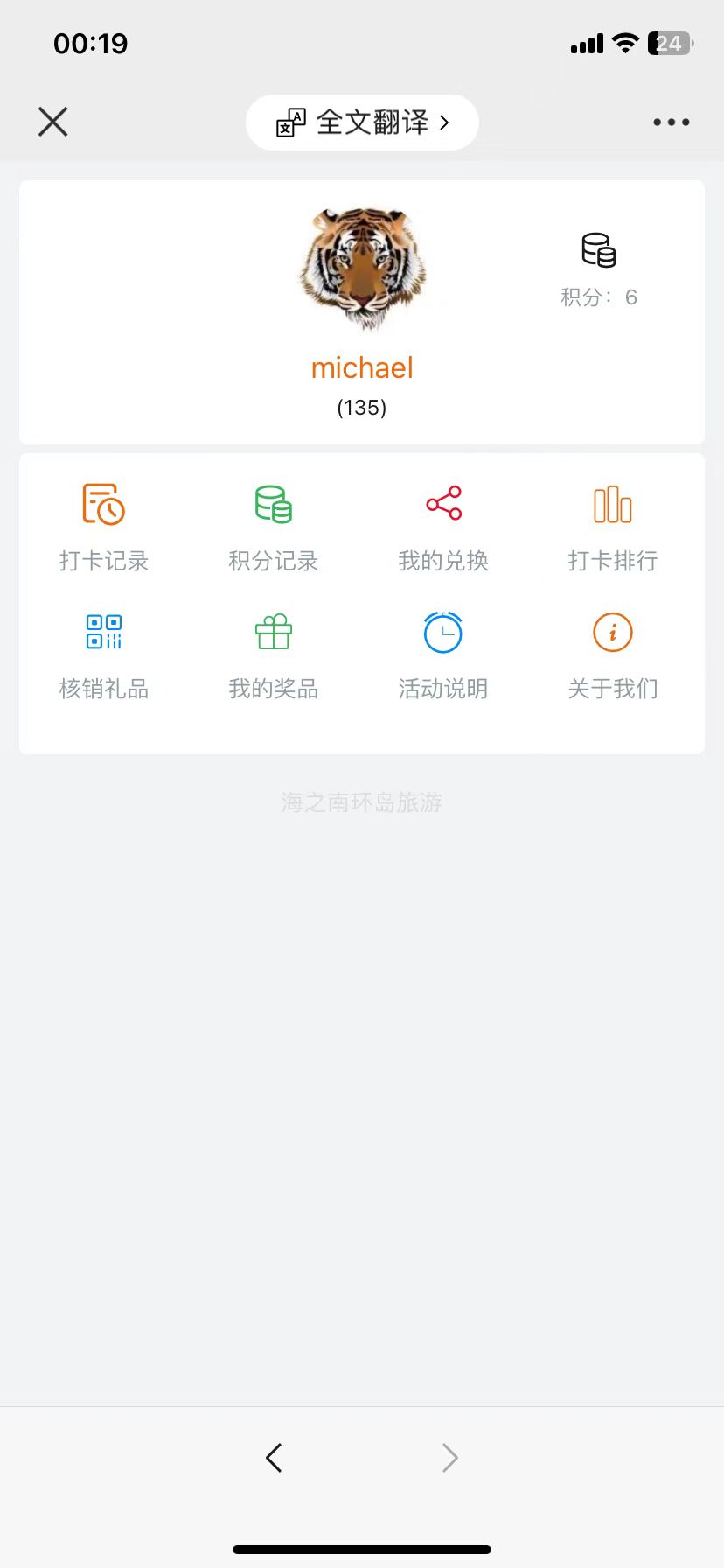Viewport: 724px width, 1568px height.
Task: Tap the 全文翻译 full-text translate button
Action: pyautogui.click(x=362, y=122)
